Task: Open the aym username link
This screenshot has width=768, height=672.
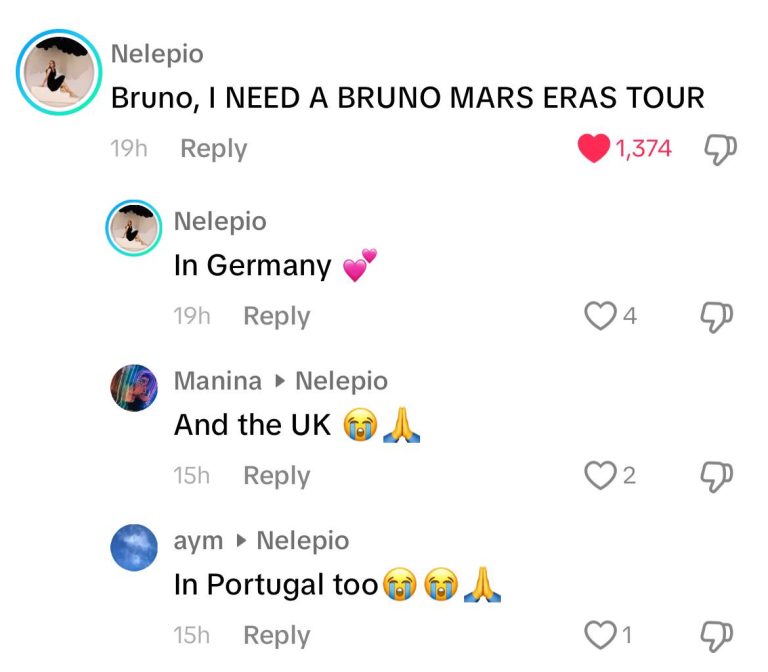Action: pyautogui.click(x=198, y=541)
